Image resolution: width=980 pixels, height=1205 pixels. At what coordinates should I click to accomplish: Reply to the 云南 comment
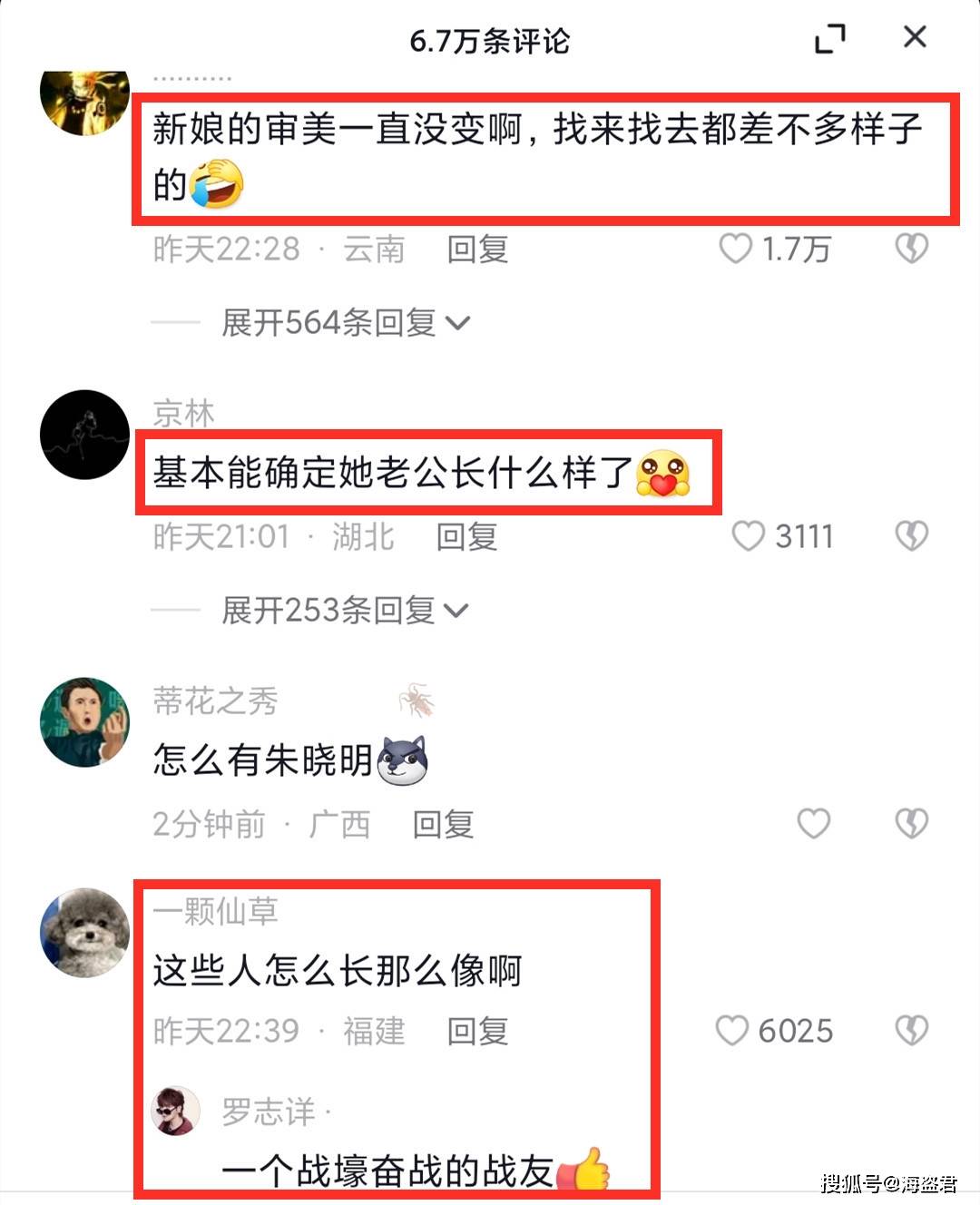pyautogui.click(x=477, y=250)
